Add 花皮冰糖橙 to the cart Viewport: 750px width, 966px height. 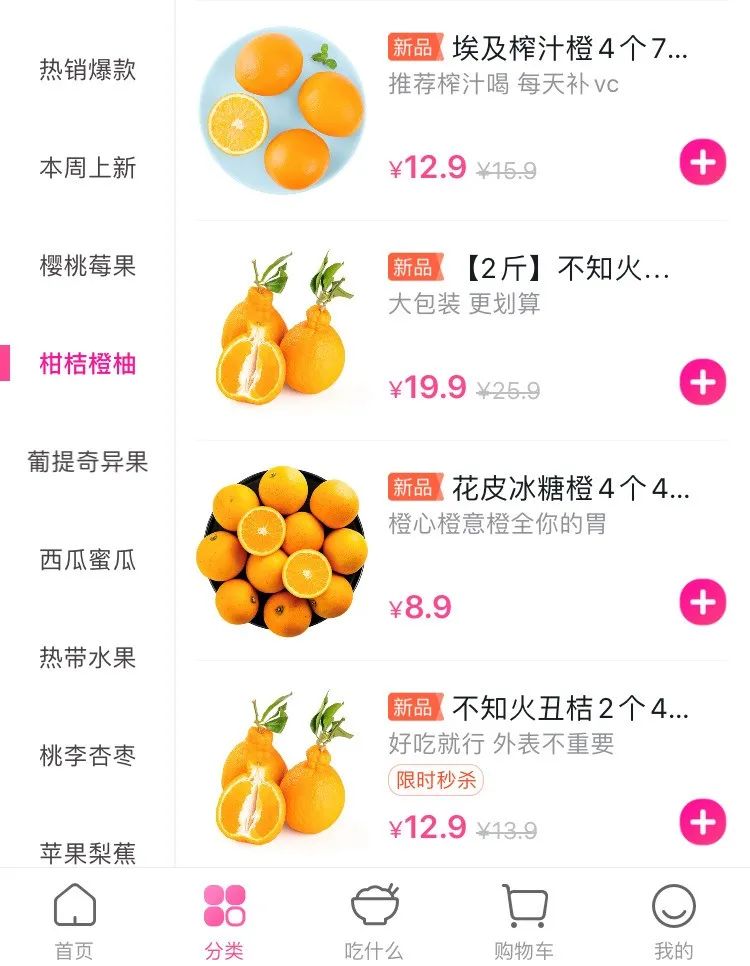pos(702,602)
